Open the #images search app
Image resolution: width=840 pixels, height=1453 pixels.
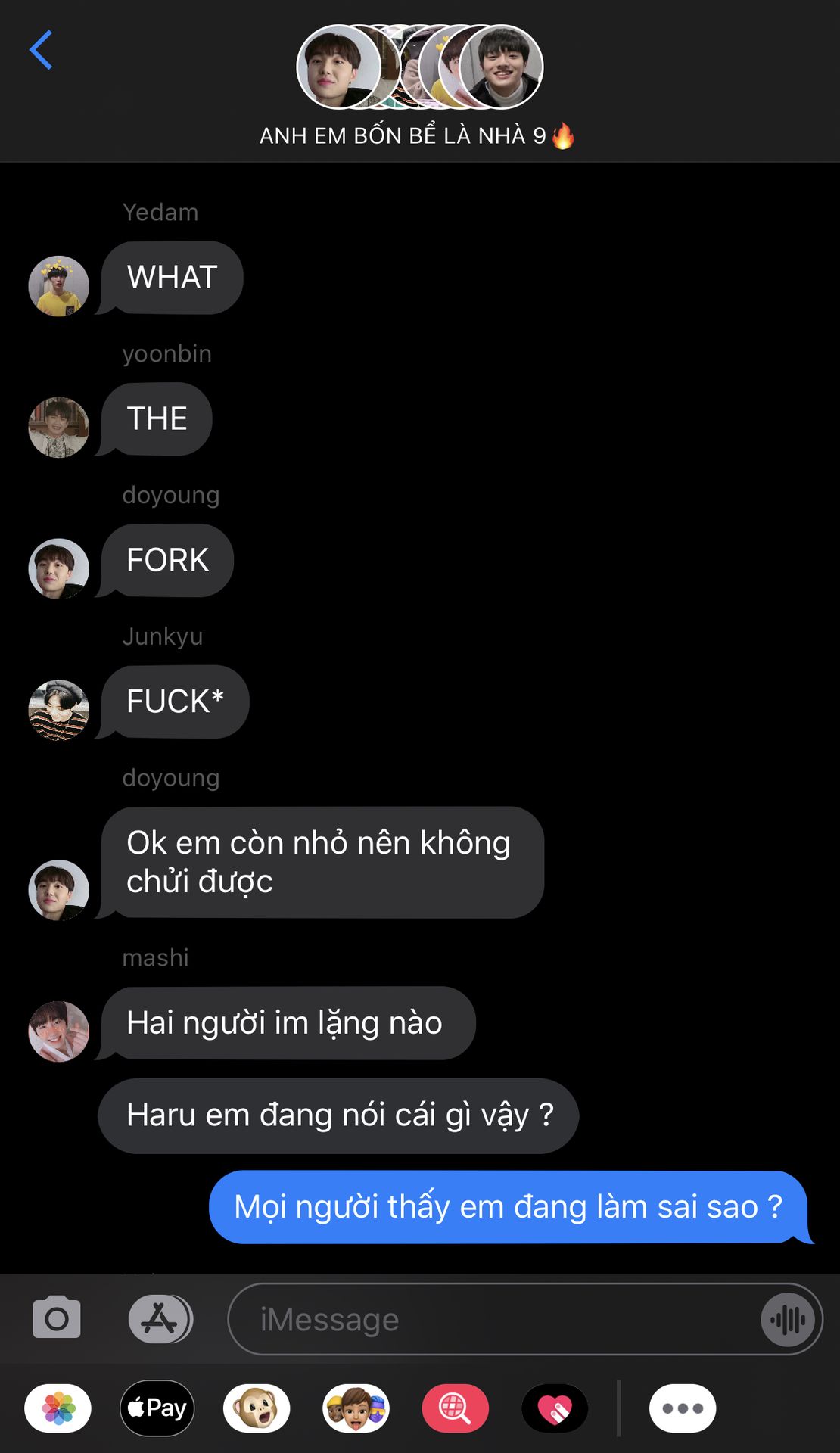click(x=456, y=1408)
